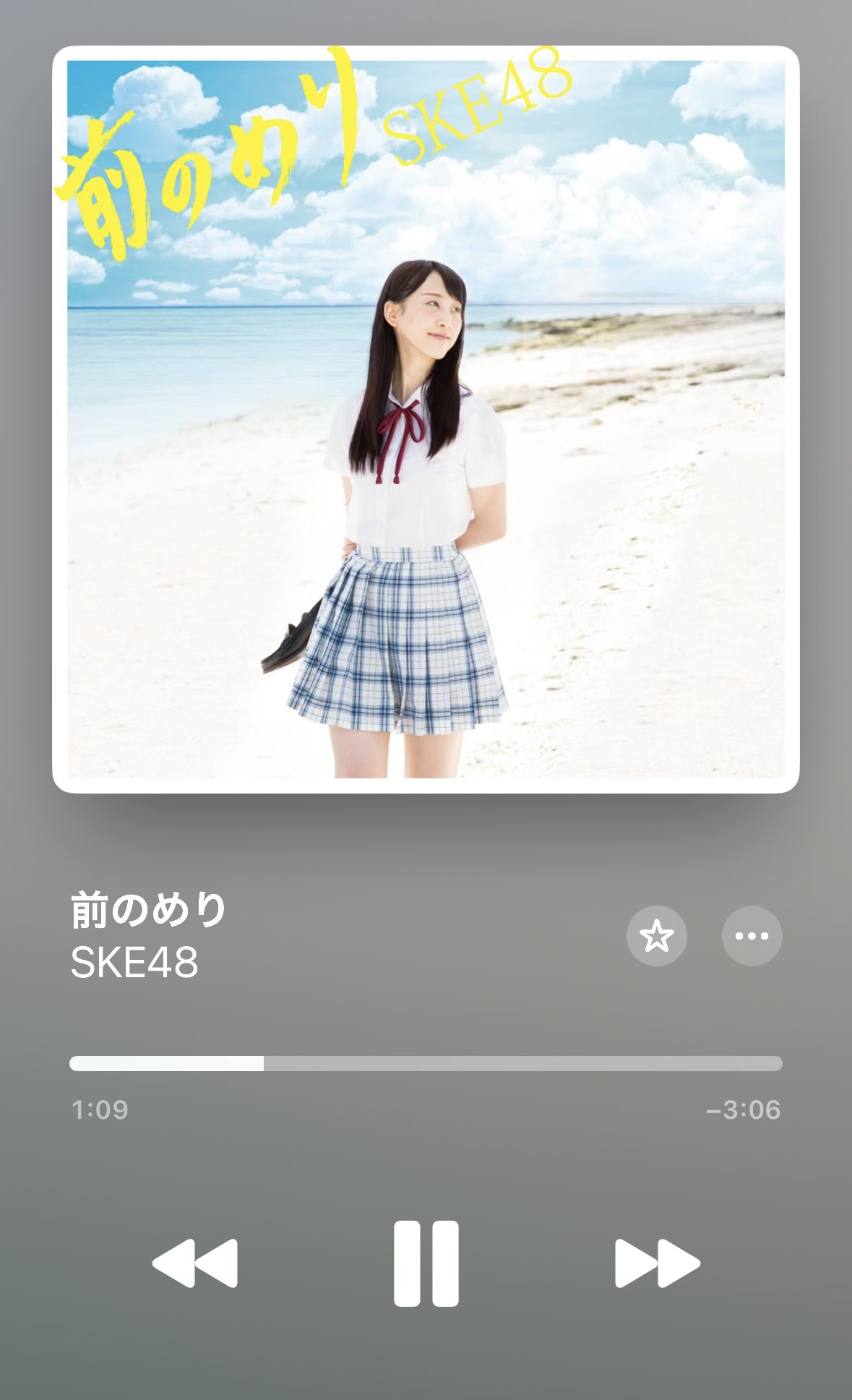Viewport: 852px width, 1400px height.
Task: Pause the current song
Action: [426, 1263]
